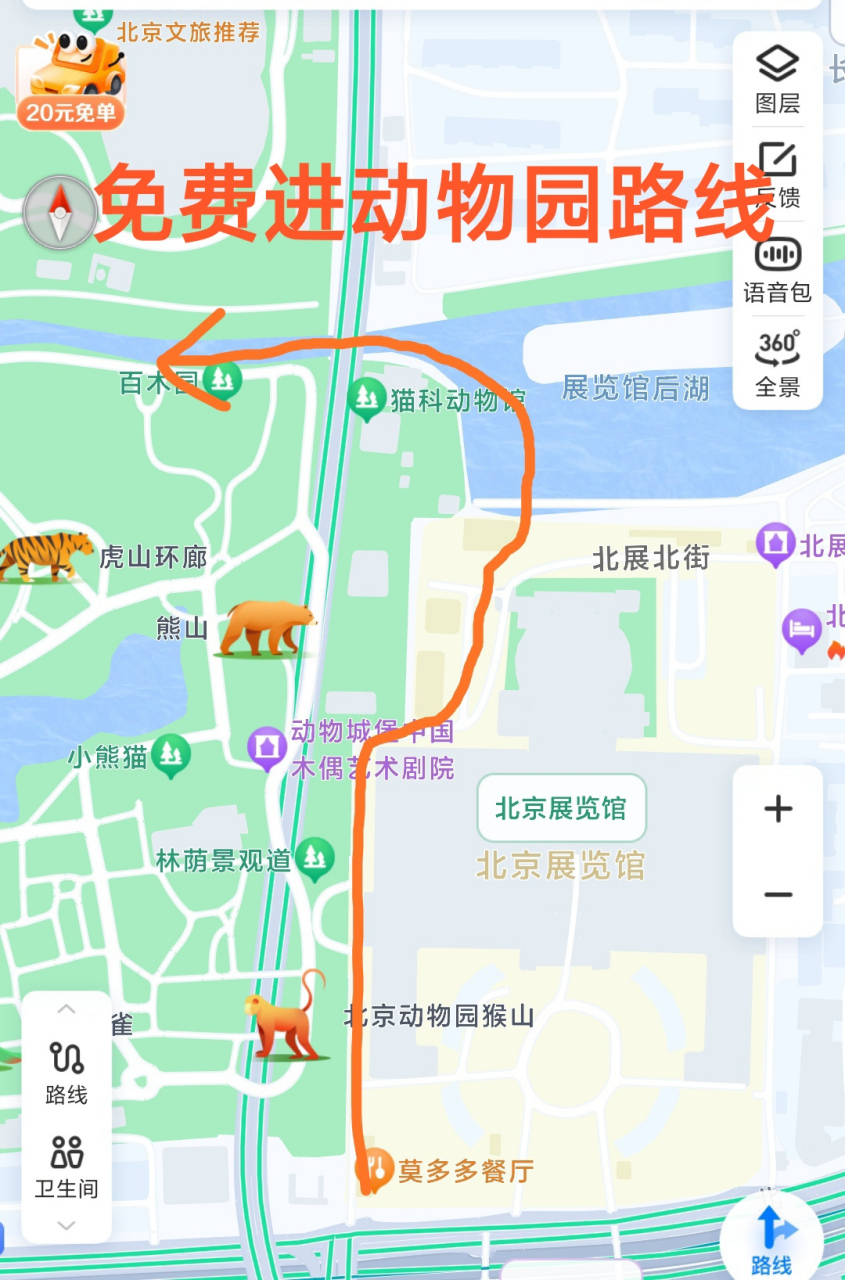This screenshot has height=1280, width=845.
Task: Open the 图层 map layers panel
Action: [x=777, y=78]
